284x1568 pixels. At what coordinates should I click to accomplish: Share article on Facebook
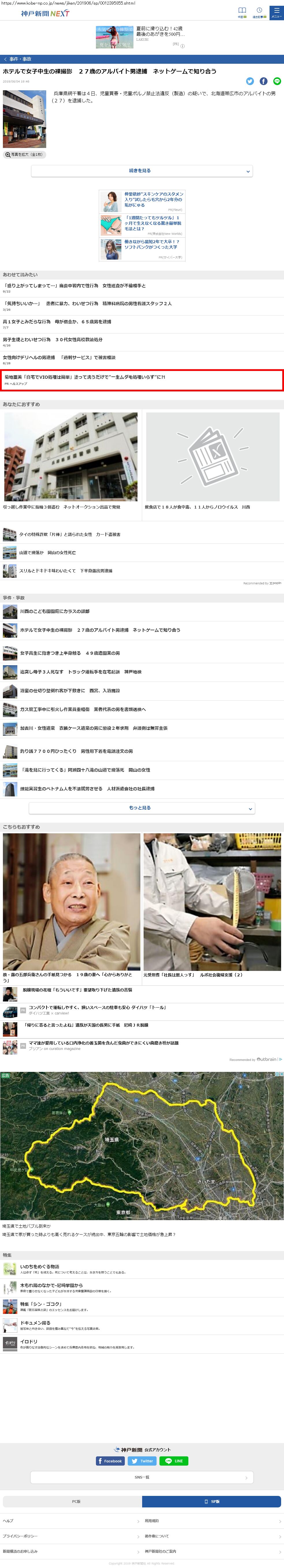click(263, 81)
